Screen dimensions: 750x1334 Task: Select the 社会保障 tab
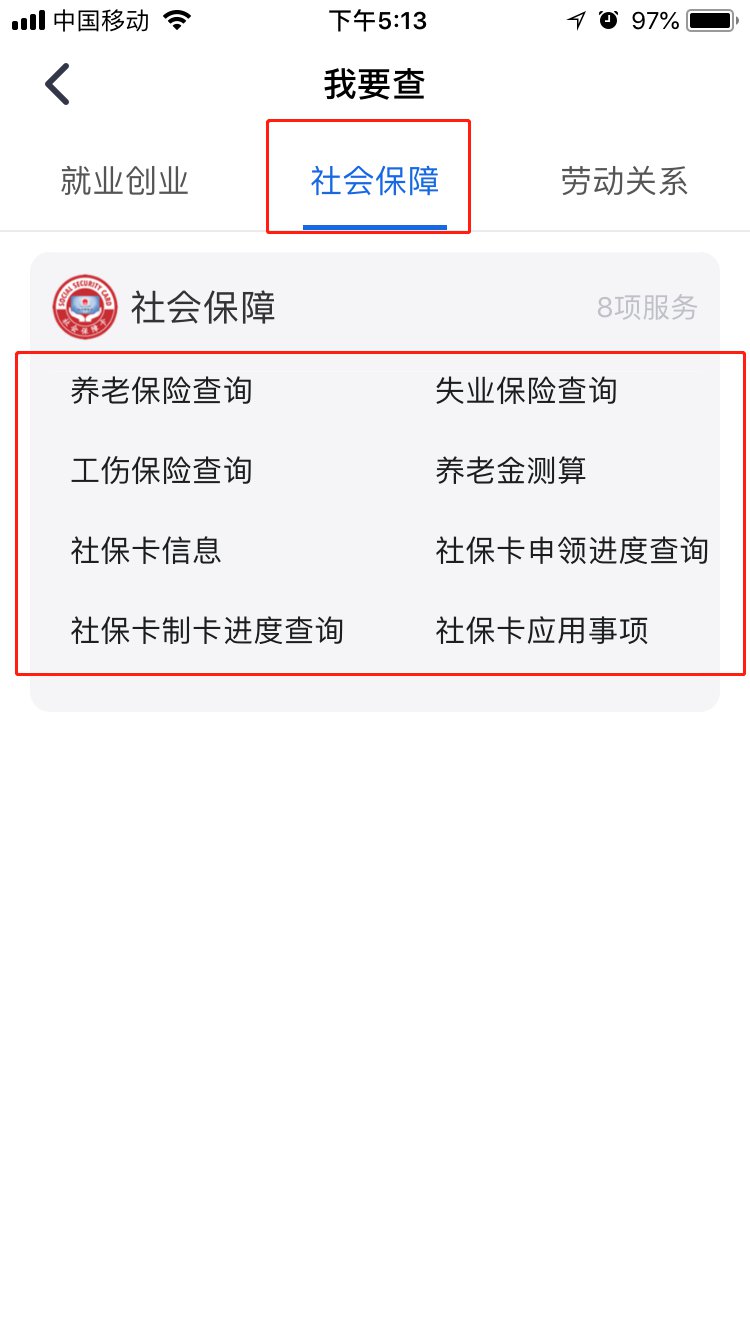[375, 181]
